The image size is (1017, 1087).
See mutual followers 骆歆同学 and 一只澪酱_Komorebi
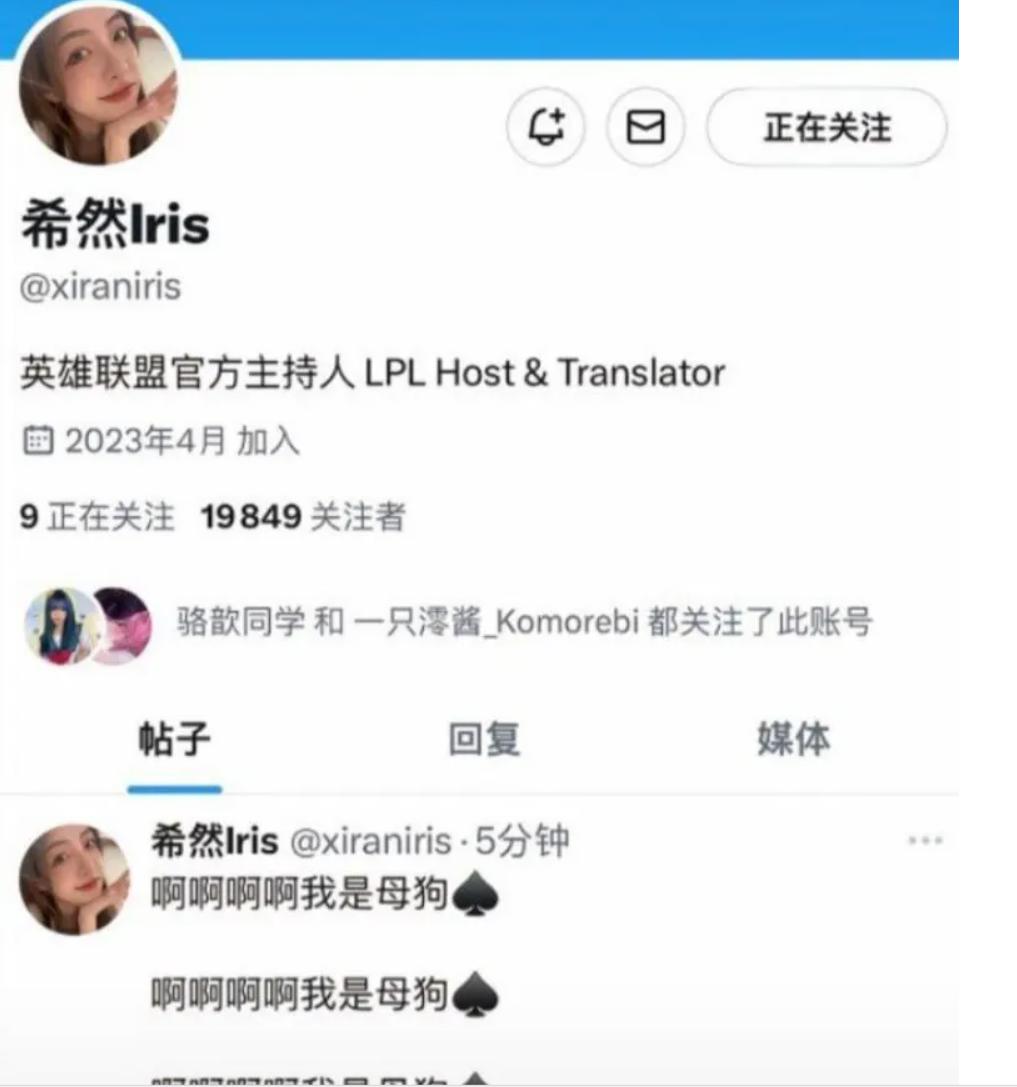pos(523,623)
